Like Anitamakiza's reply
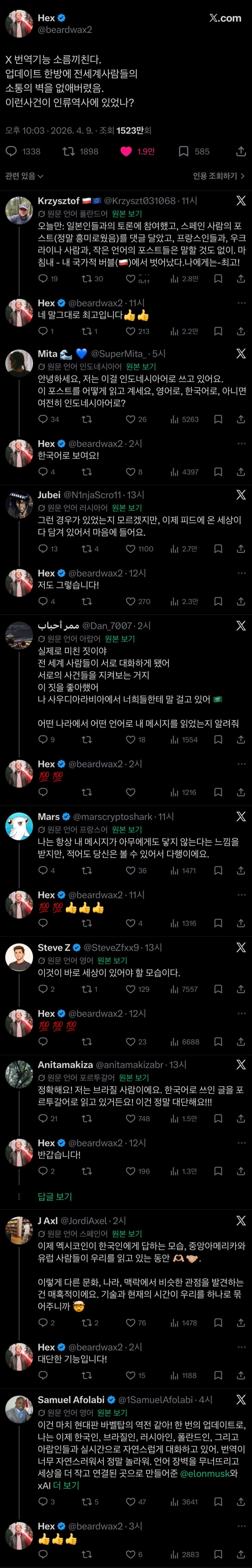The width and height of the screenshot is (252, 1568). (x=130, y=1118)
